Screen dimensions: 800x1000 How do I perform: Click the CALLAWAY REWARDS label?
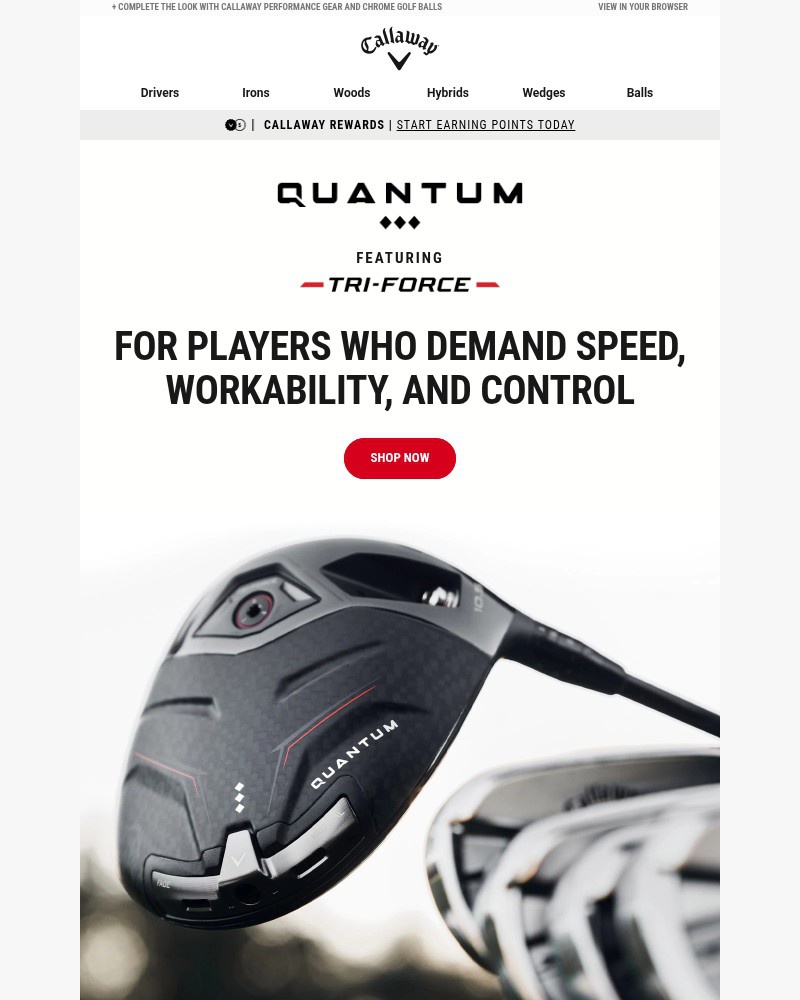(x=324, y=124)
